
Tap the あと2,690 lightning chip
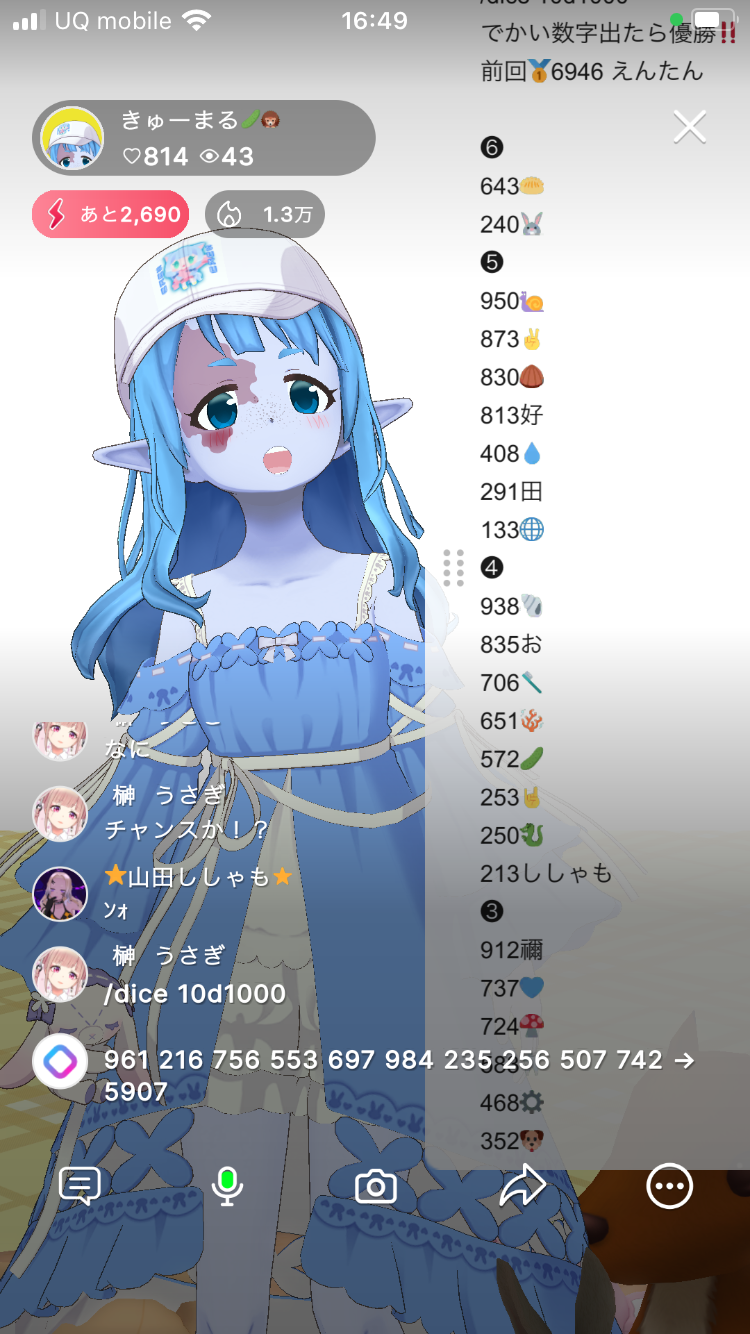click(111, 214)
